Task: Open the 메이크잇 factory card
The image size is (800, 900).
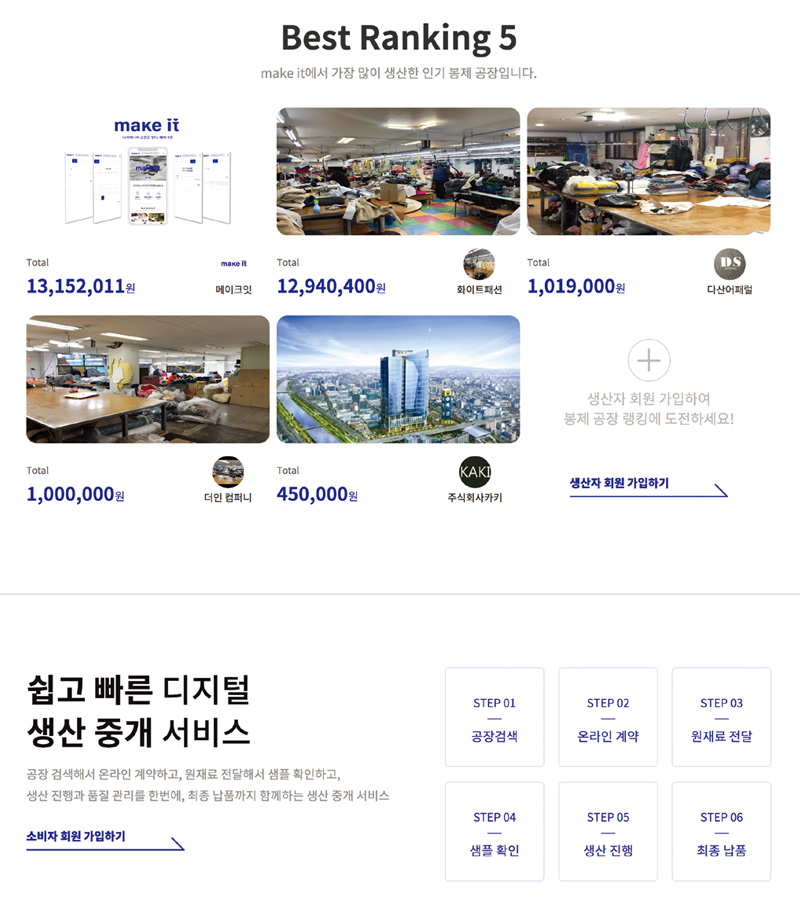Action: 147,172
